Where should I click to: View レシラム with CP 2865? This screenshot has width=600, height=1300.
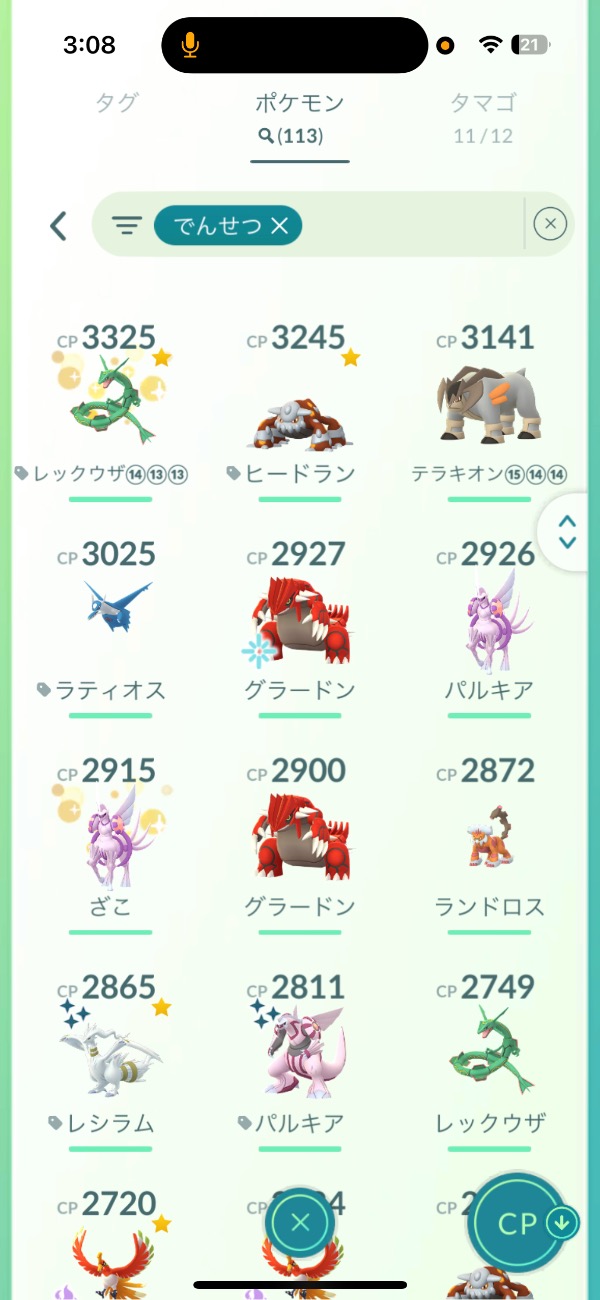click(111, 1052)
